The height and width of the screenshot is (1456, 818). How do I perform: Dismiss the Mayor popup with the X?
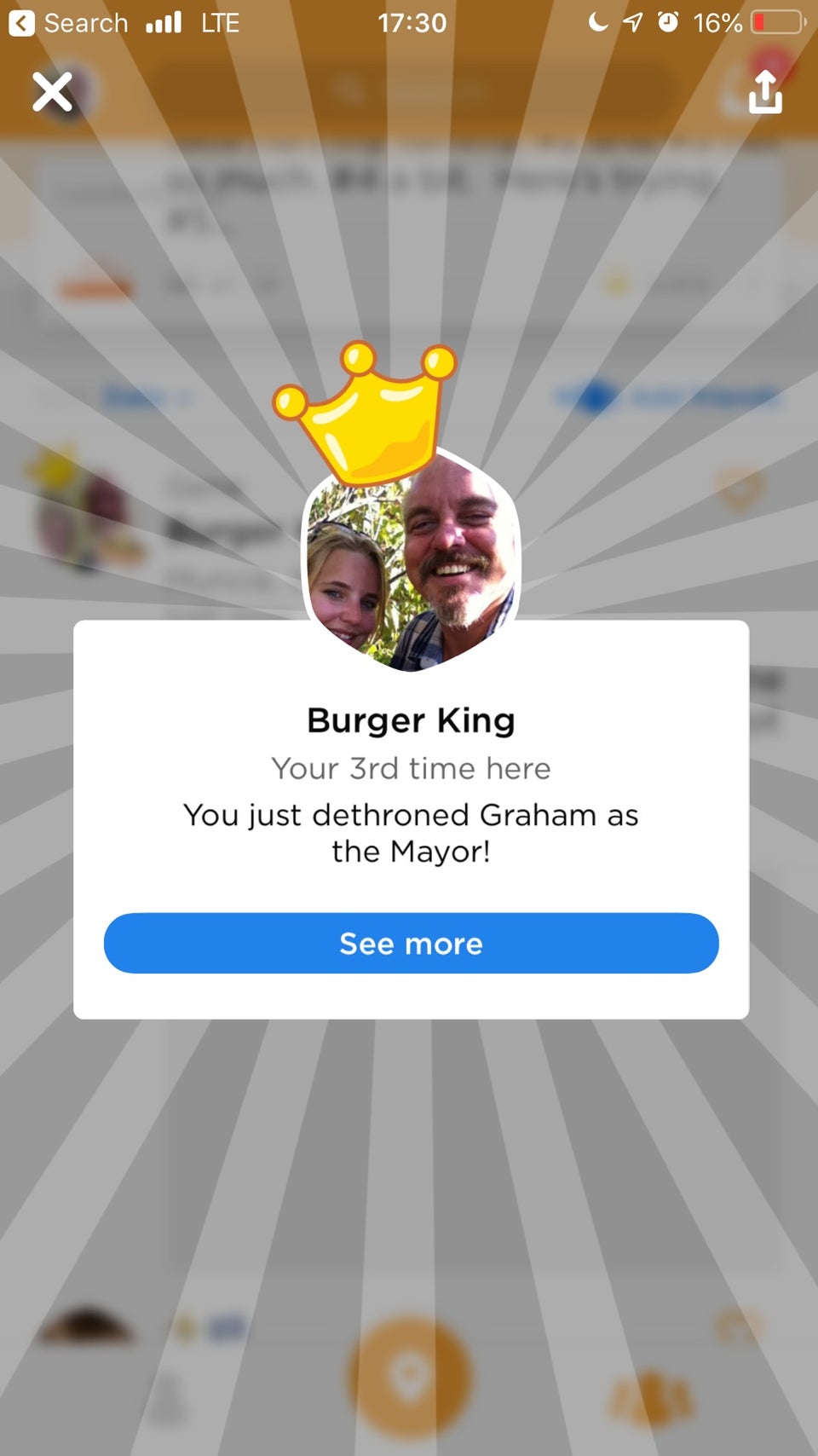(x=52, y=91)
